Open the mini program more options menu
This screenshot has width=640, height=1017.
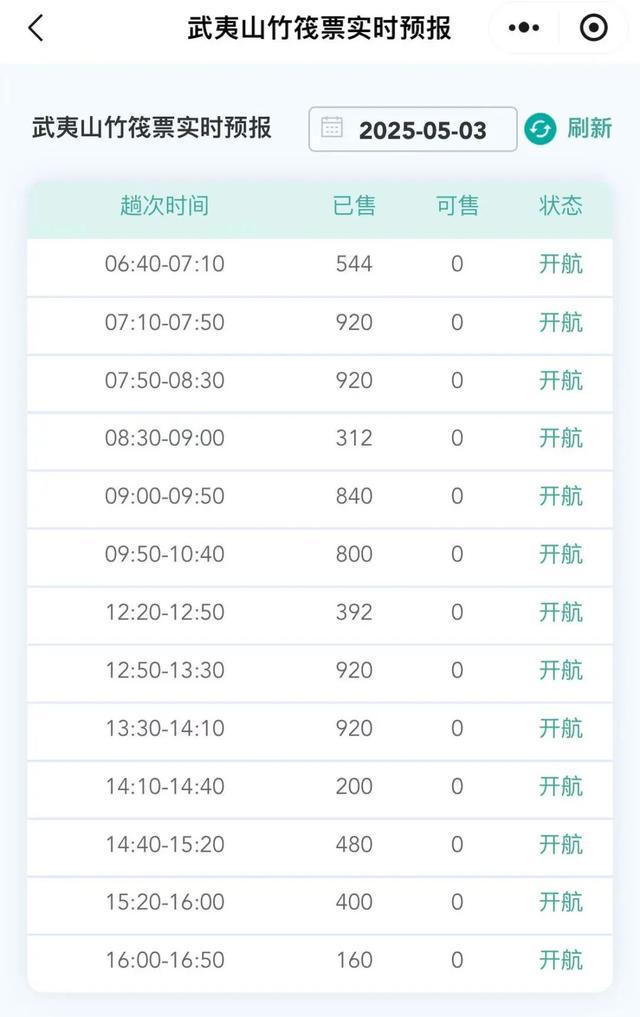point(524,28)
